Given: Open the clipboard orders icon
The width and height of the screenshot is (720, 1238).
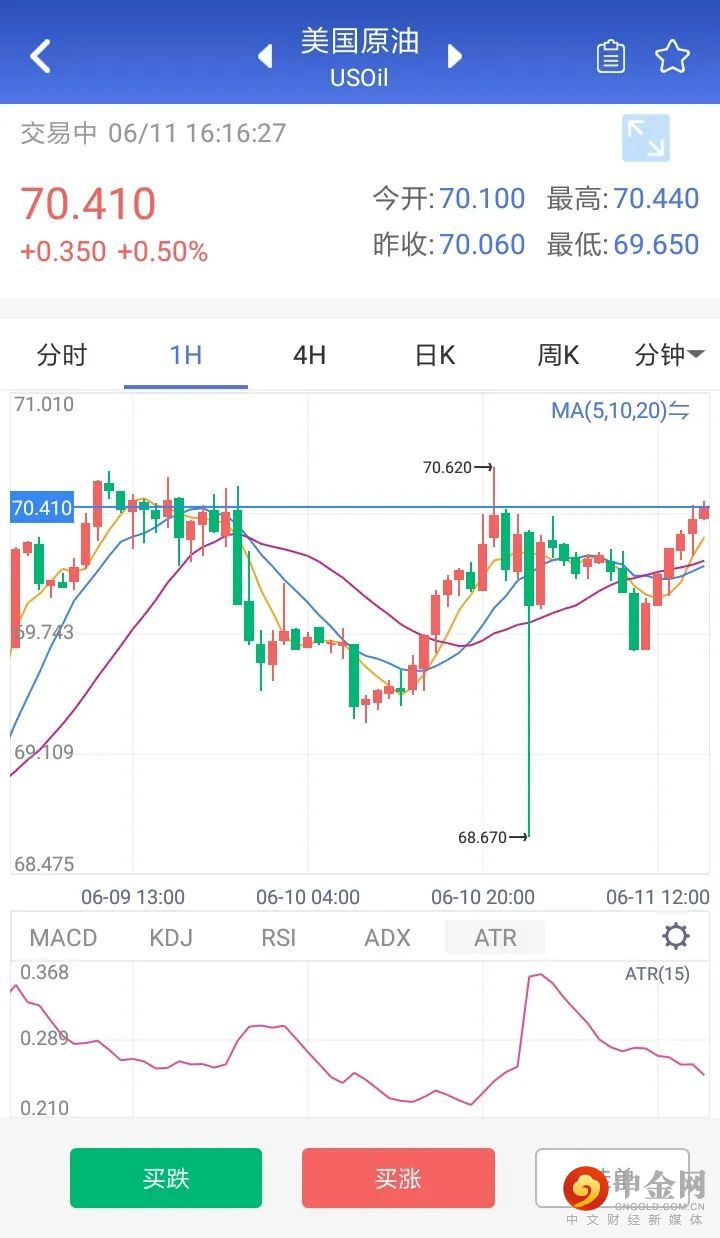Looking at the screenshot, I should tap(610, 57).
